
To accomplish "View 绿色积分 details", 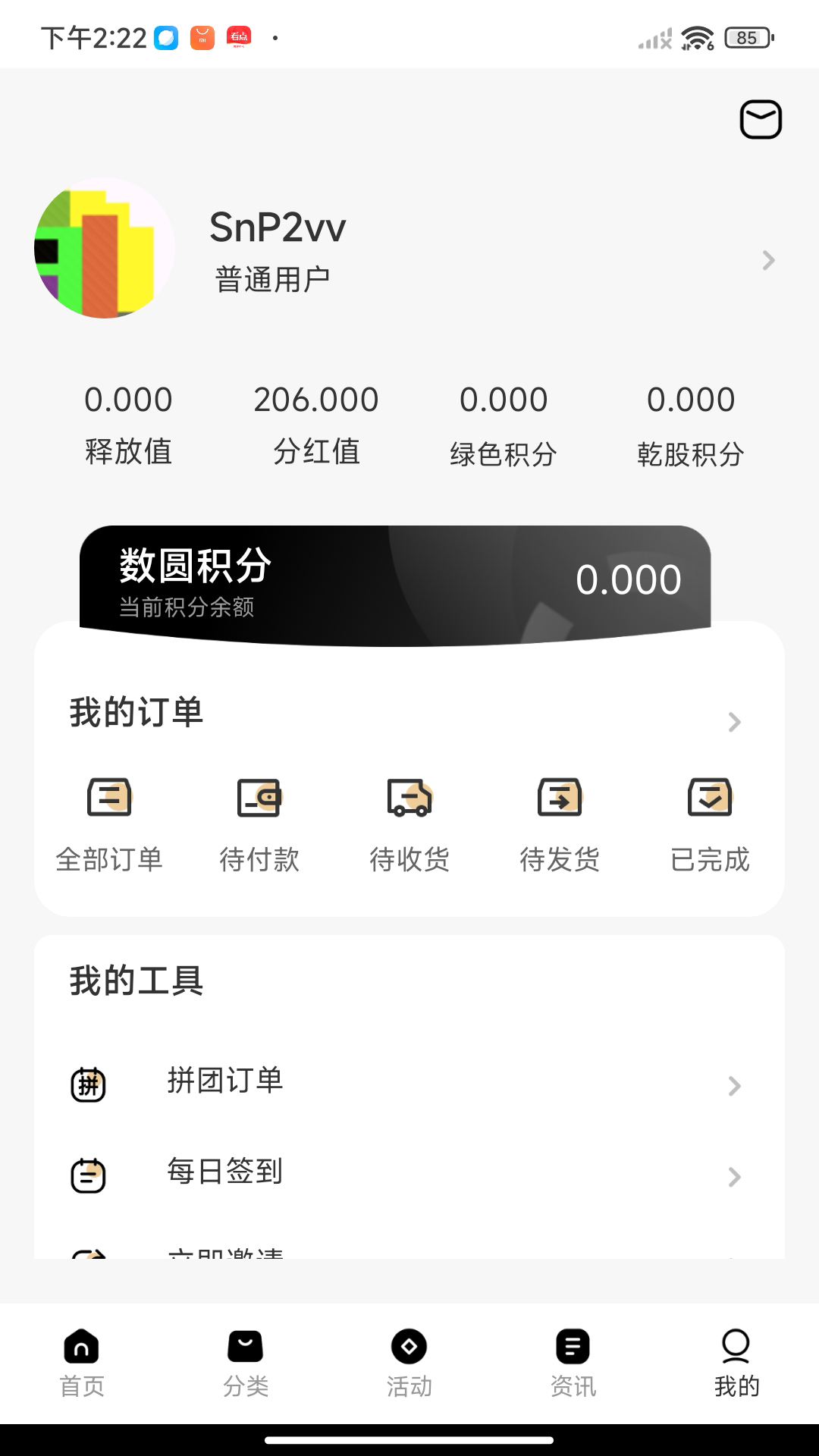I will (504, 424).
